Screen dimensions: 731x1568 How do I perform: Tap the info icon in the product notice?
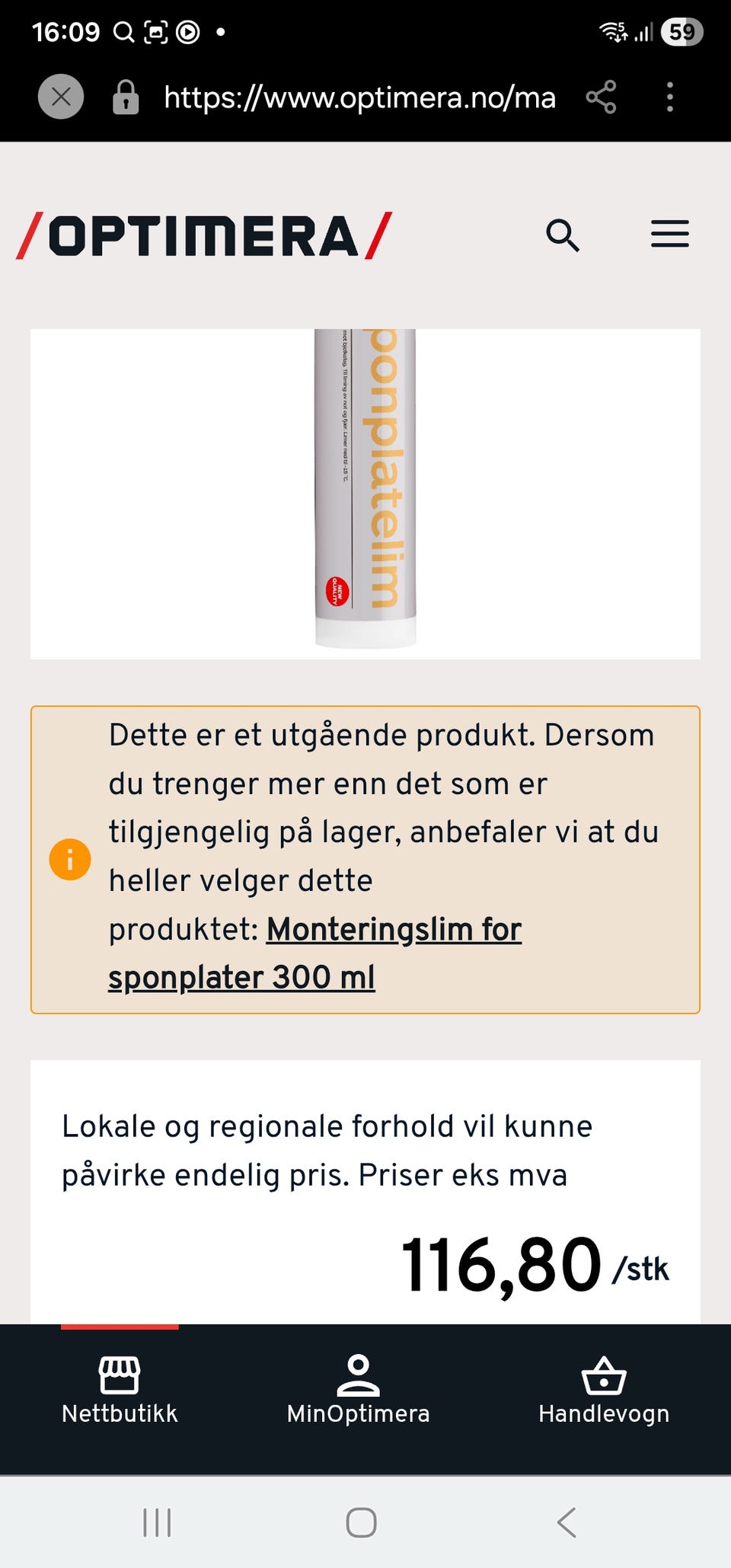[70, 859]
